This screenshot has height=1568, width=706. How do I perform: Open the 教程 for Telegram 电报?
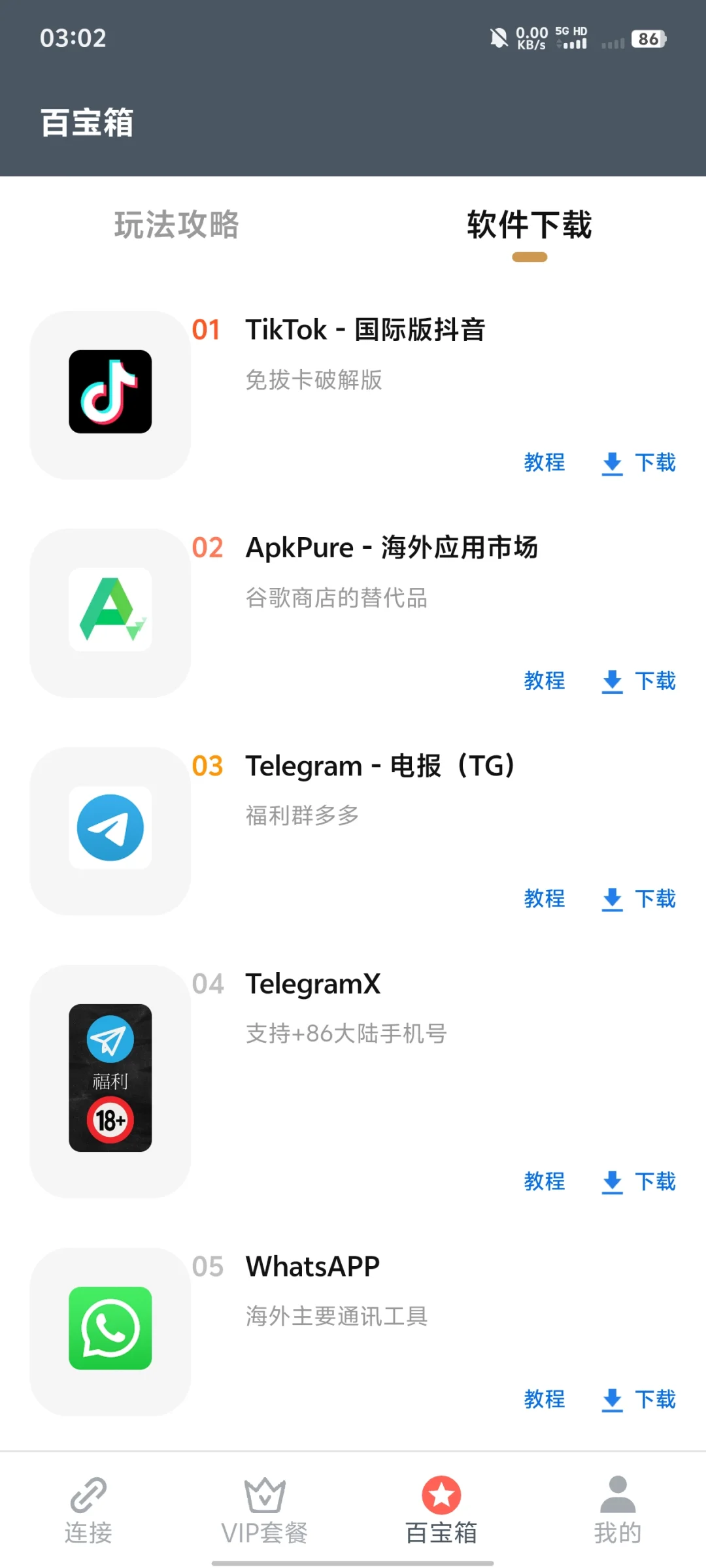point(544,898)
